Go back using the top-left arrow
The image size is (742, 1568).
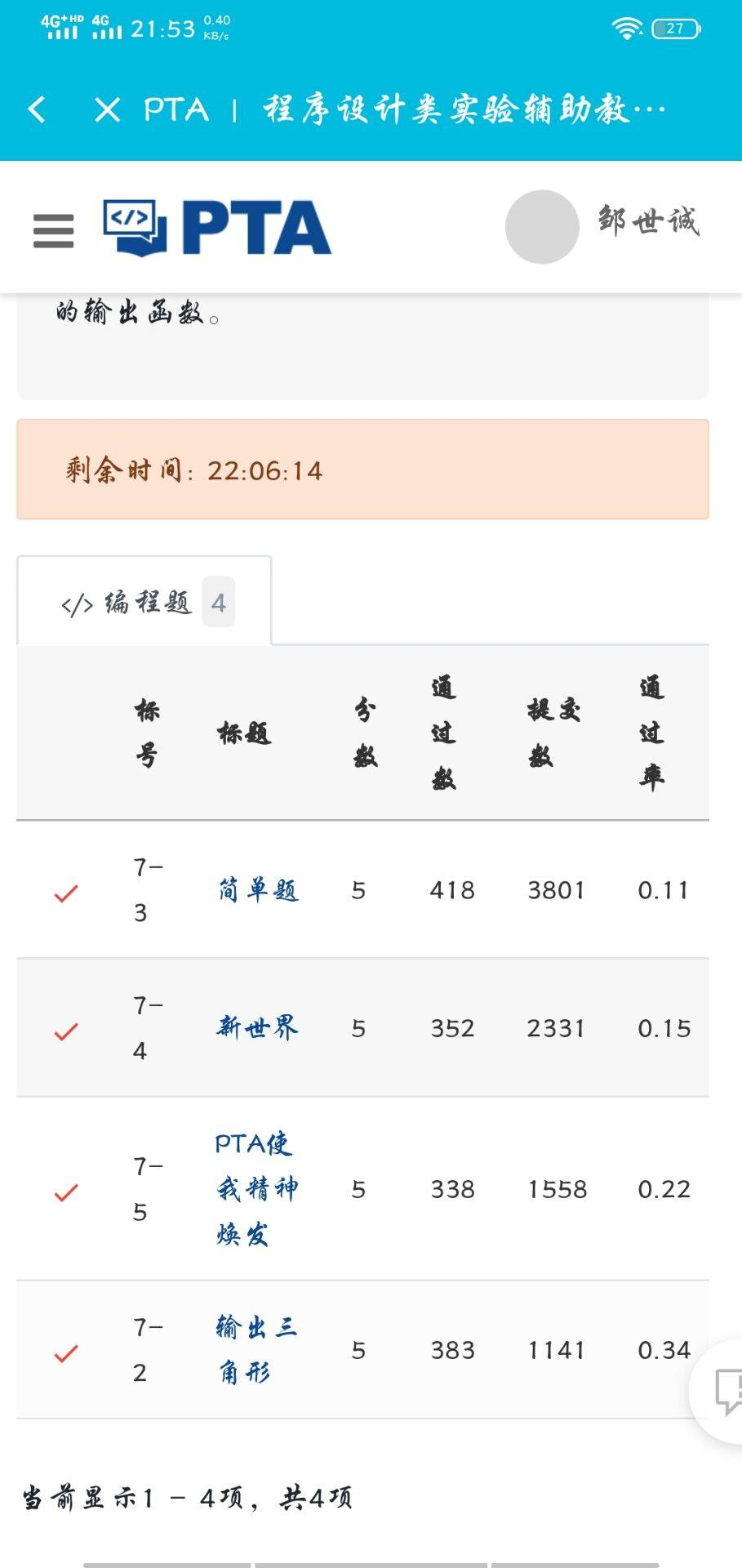[37, 109]
